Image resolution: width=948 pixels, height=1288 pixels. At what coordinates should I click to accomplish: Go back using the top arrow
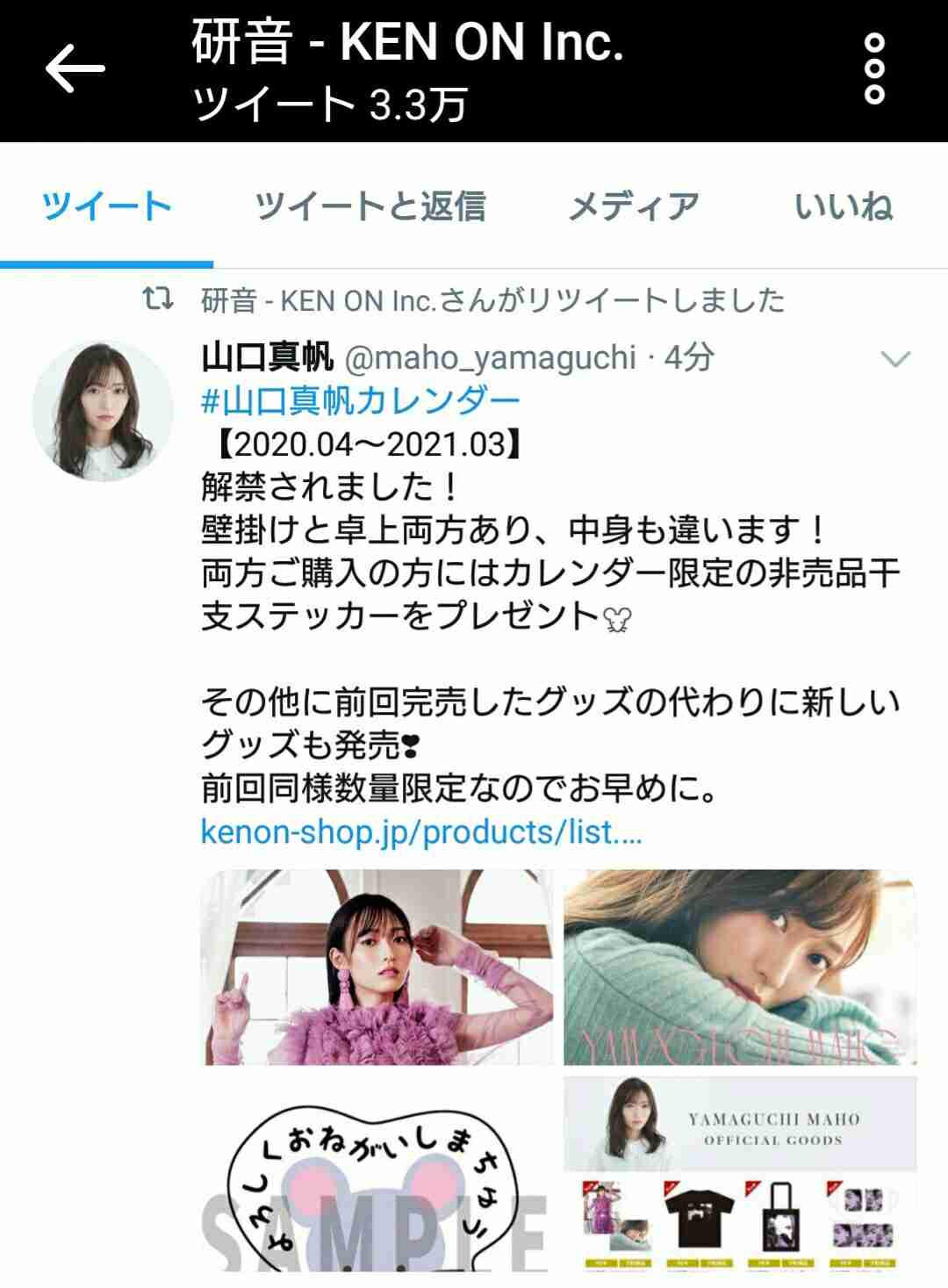pyautogui.click(x=75, y=68)
